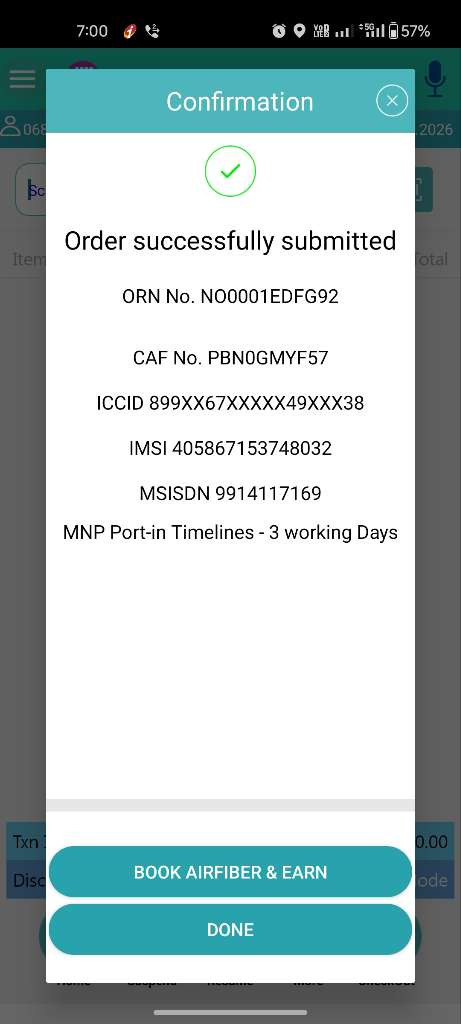Tap Book AirFiber & Earn button
This screenshot has height=1024, width=461.
(x=230, y=872)
